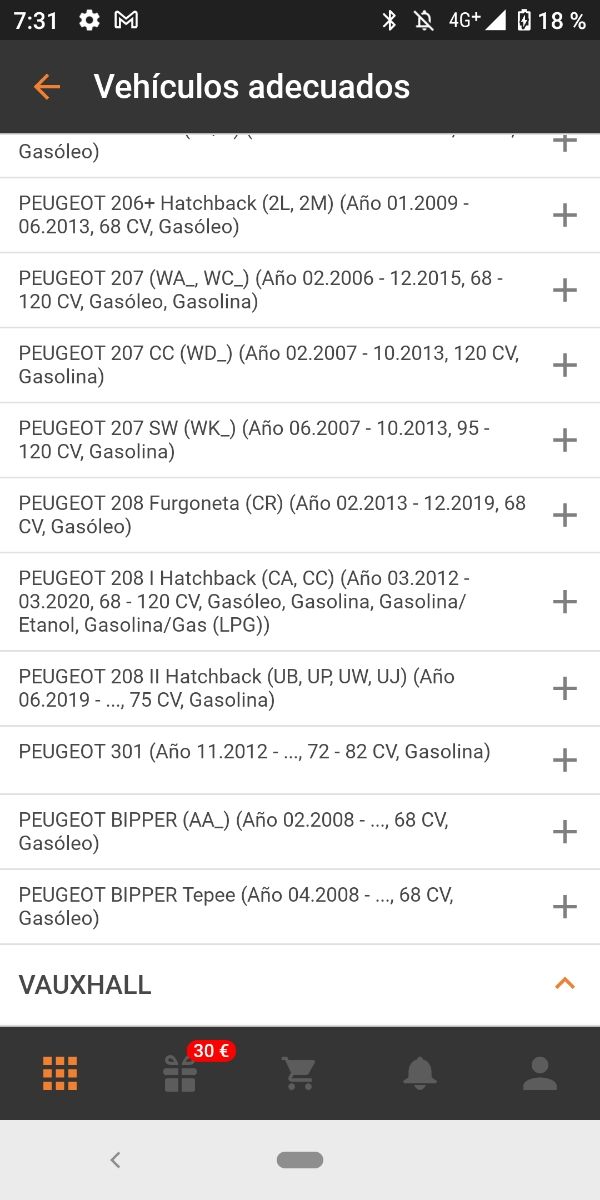Expand the PEUGEOT 301 row

(x=565, y=760)
